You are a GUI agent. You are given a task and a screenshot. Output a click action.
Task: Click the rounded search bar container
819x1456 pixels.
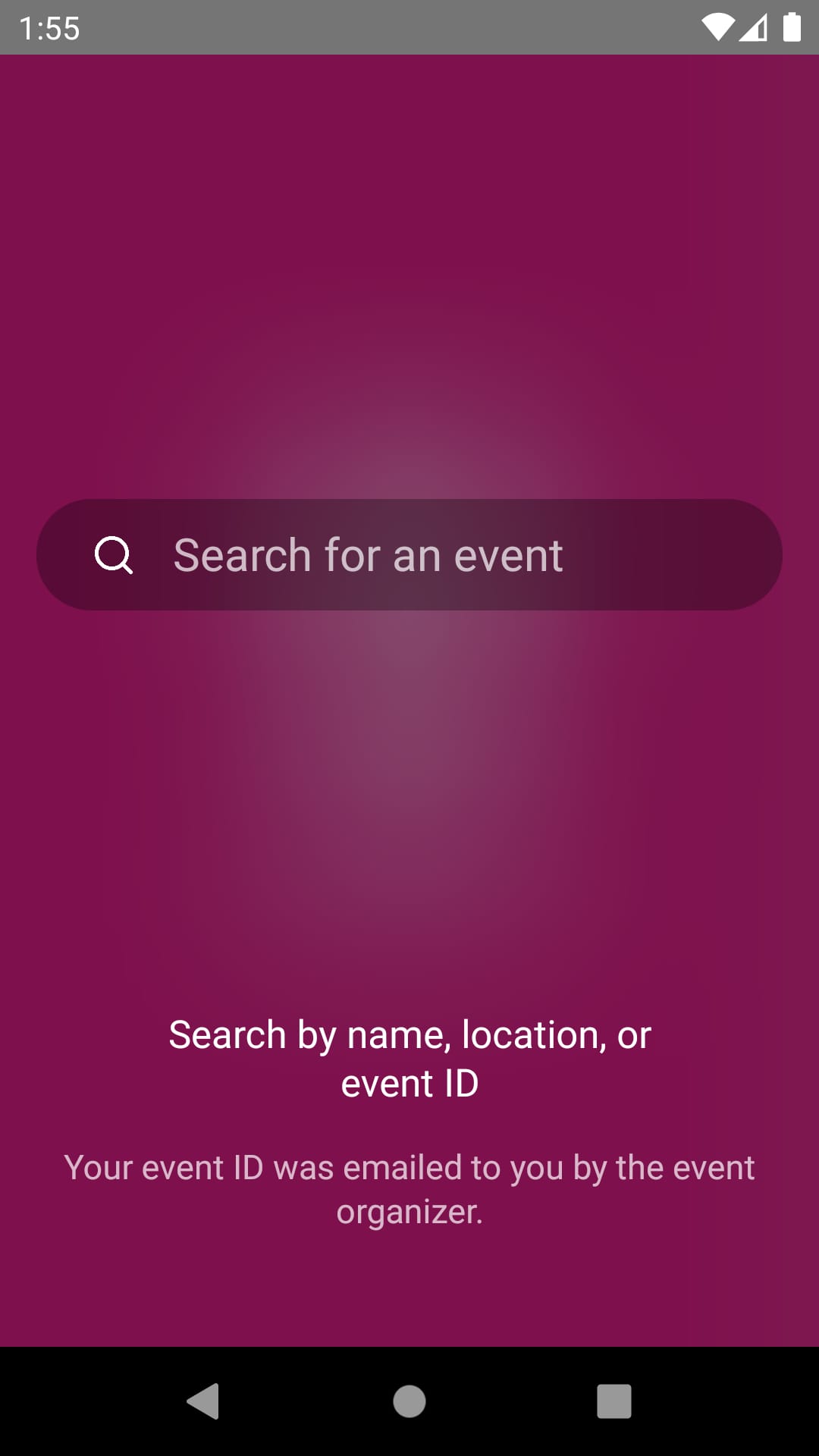tap(409, 555)
